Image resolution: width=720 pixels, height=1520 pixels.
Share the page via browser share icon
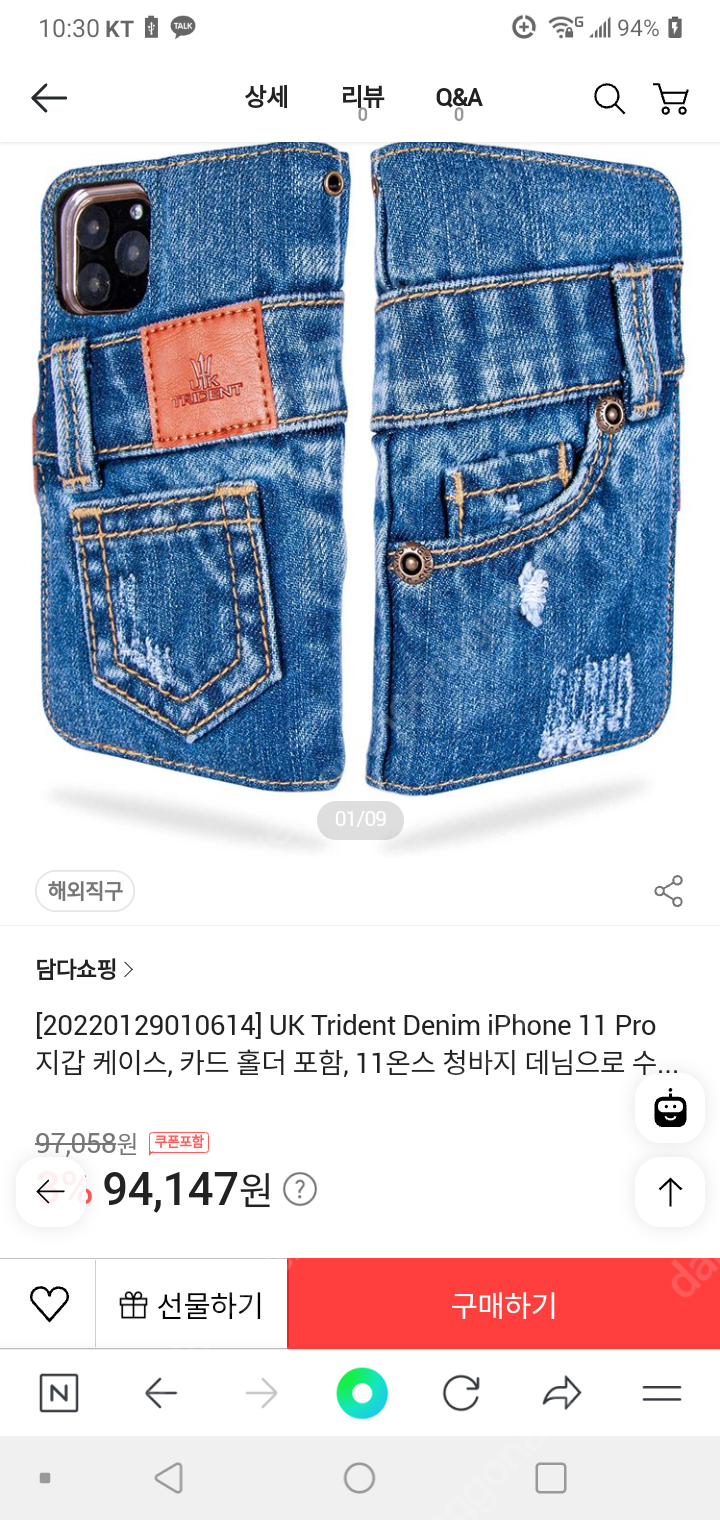[562, 1392]
